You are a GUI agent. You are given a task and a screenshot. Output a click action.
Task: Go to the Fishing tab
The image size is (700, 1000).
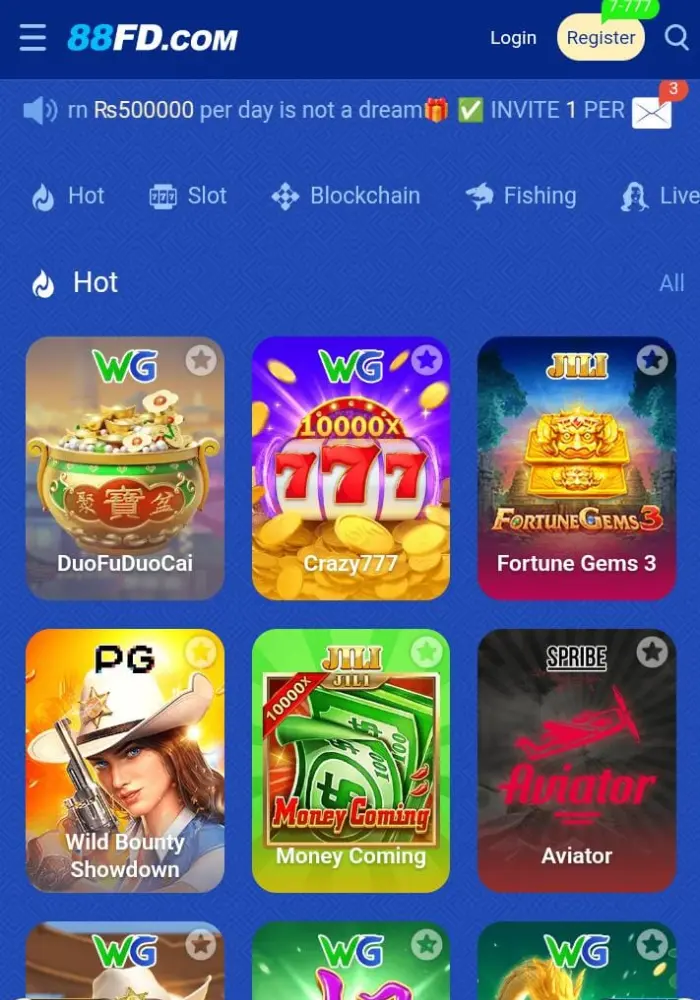[521, 196]
